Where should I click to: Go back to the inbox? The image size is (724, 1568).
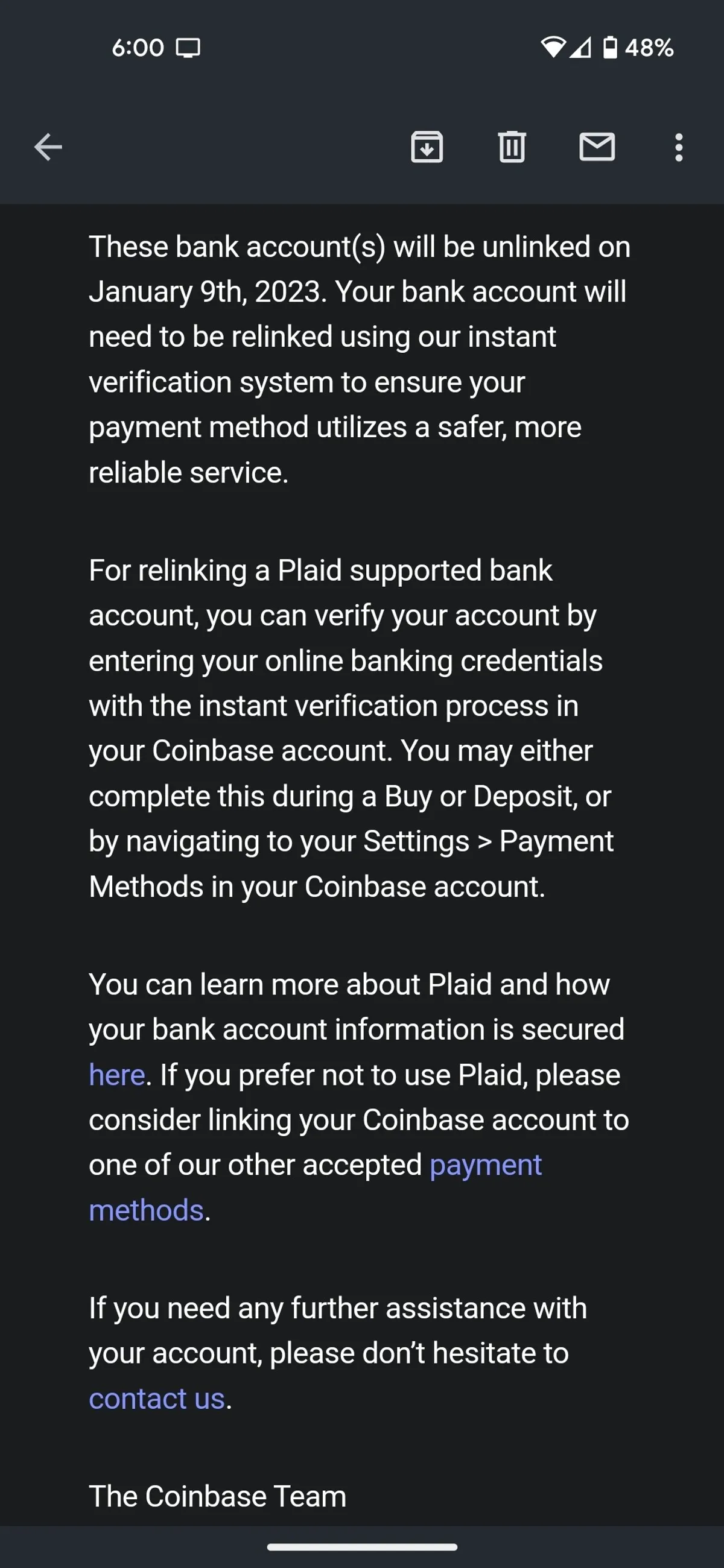tap(48, 147)
